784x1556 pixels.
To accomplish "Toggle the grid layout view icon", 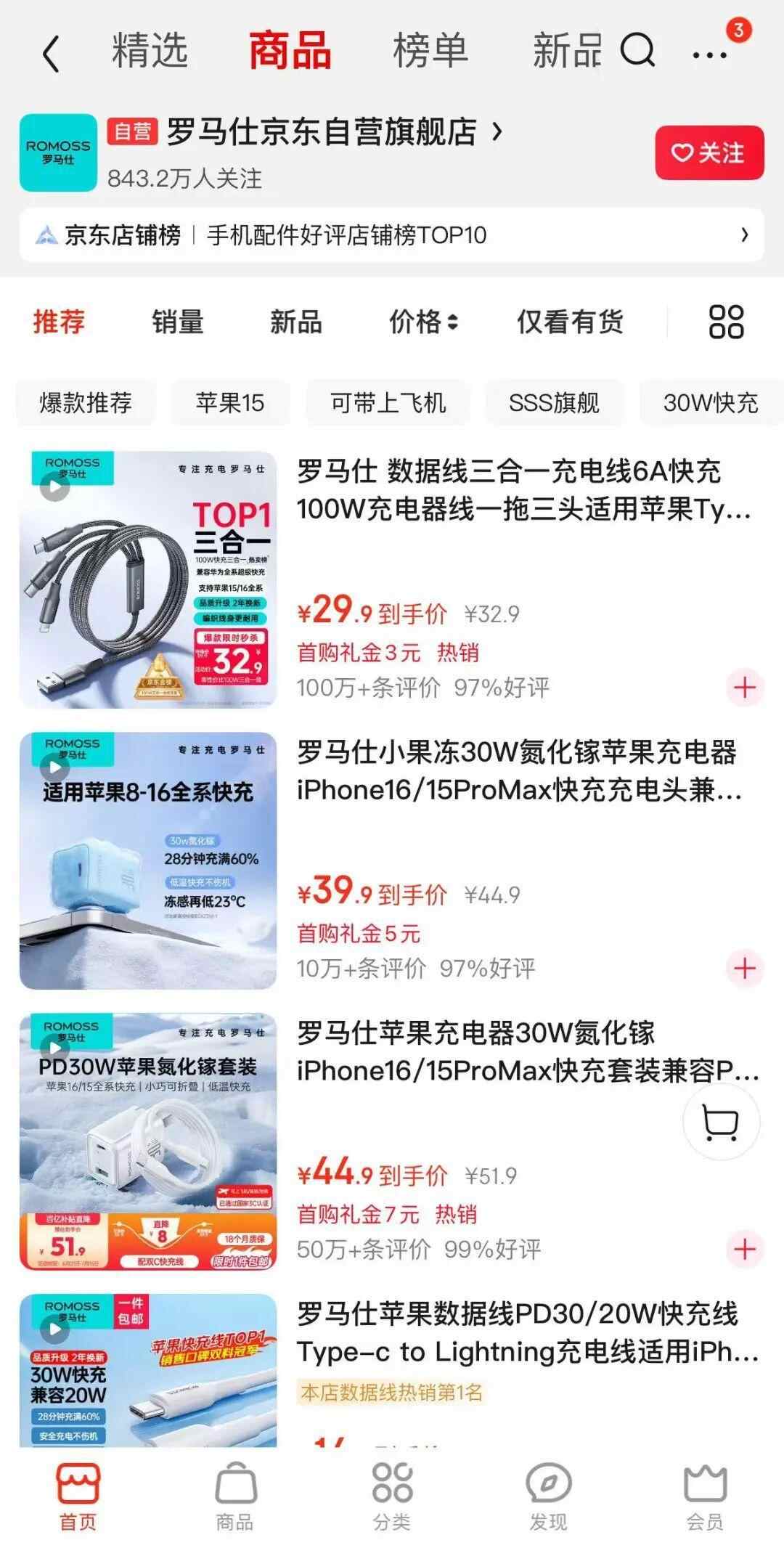I will [726, 322].
